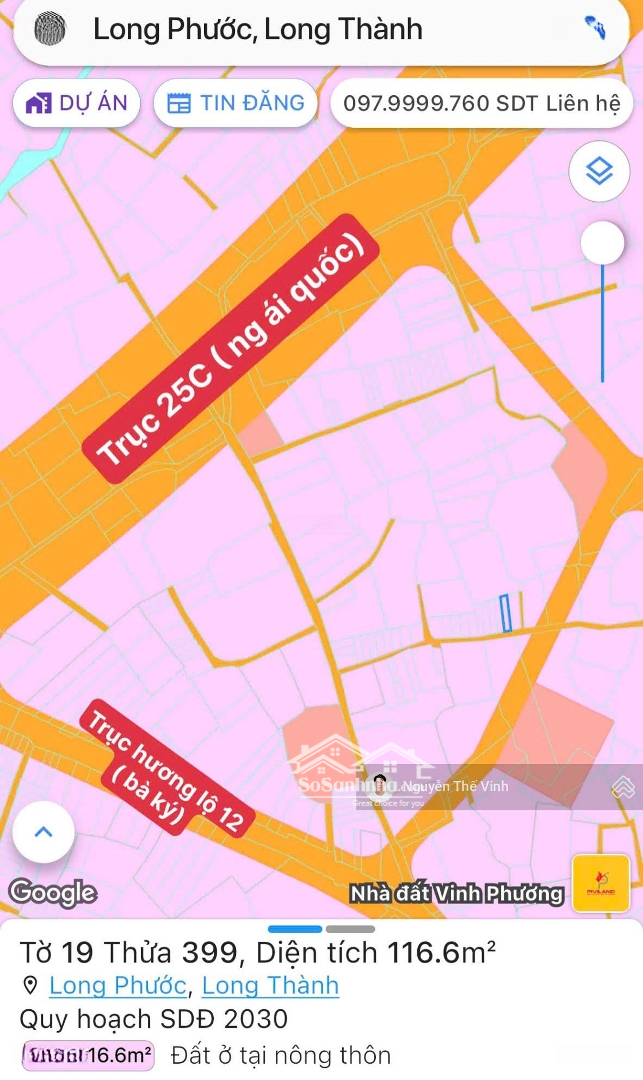Viewport: 643px width, 1080px height.
Task: Switch to second info panel page indicator
Action: pyautogui.click(x=350, y=929)
